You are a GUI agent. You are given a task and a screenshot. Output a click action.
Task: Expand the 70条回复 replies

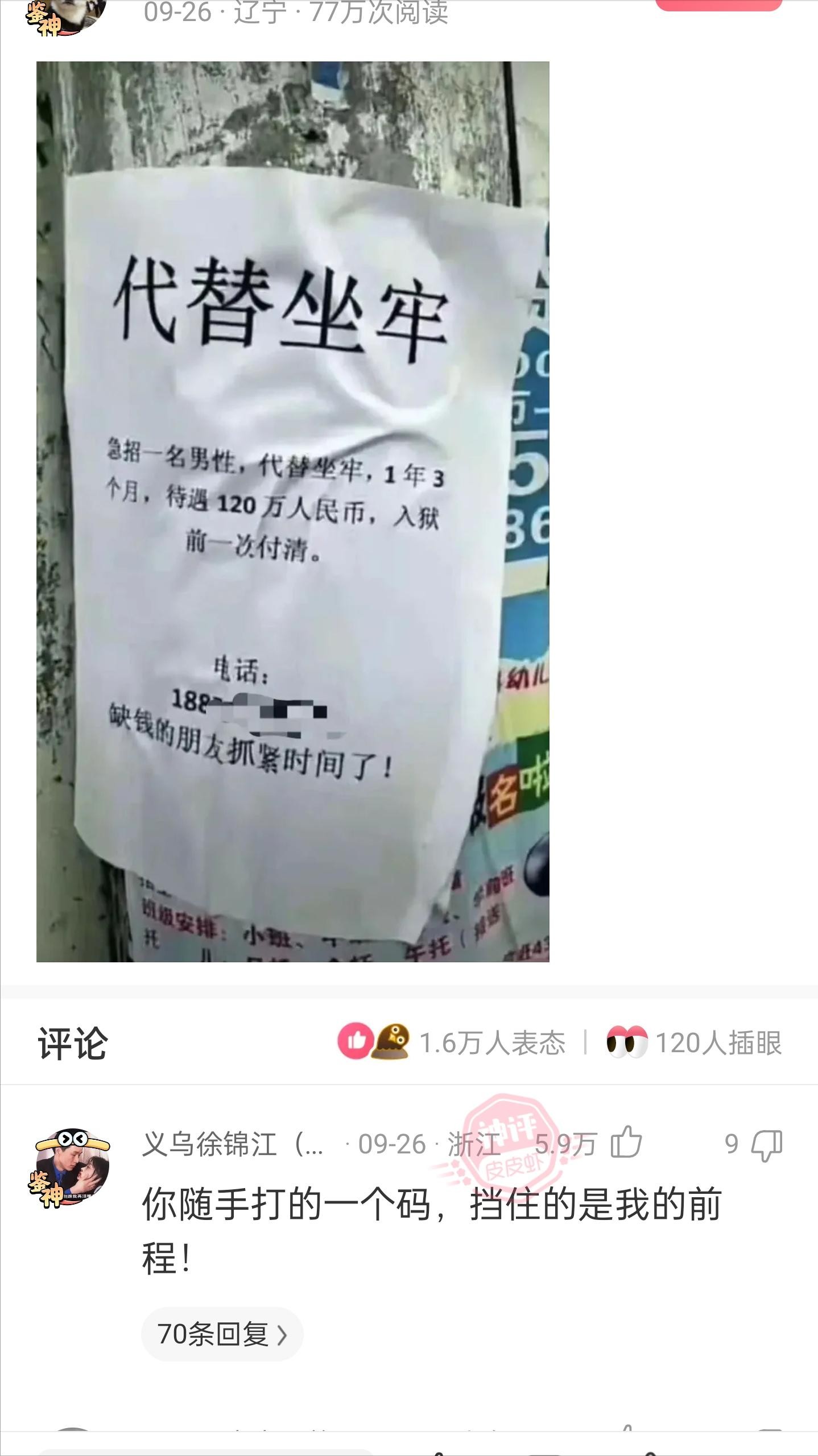[222, 1334]
